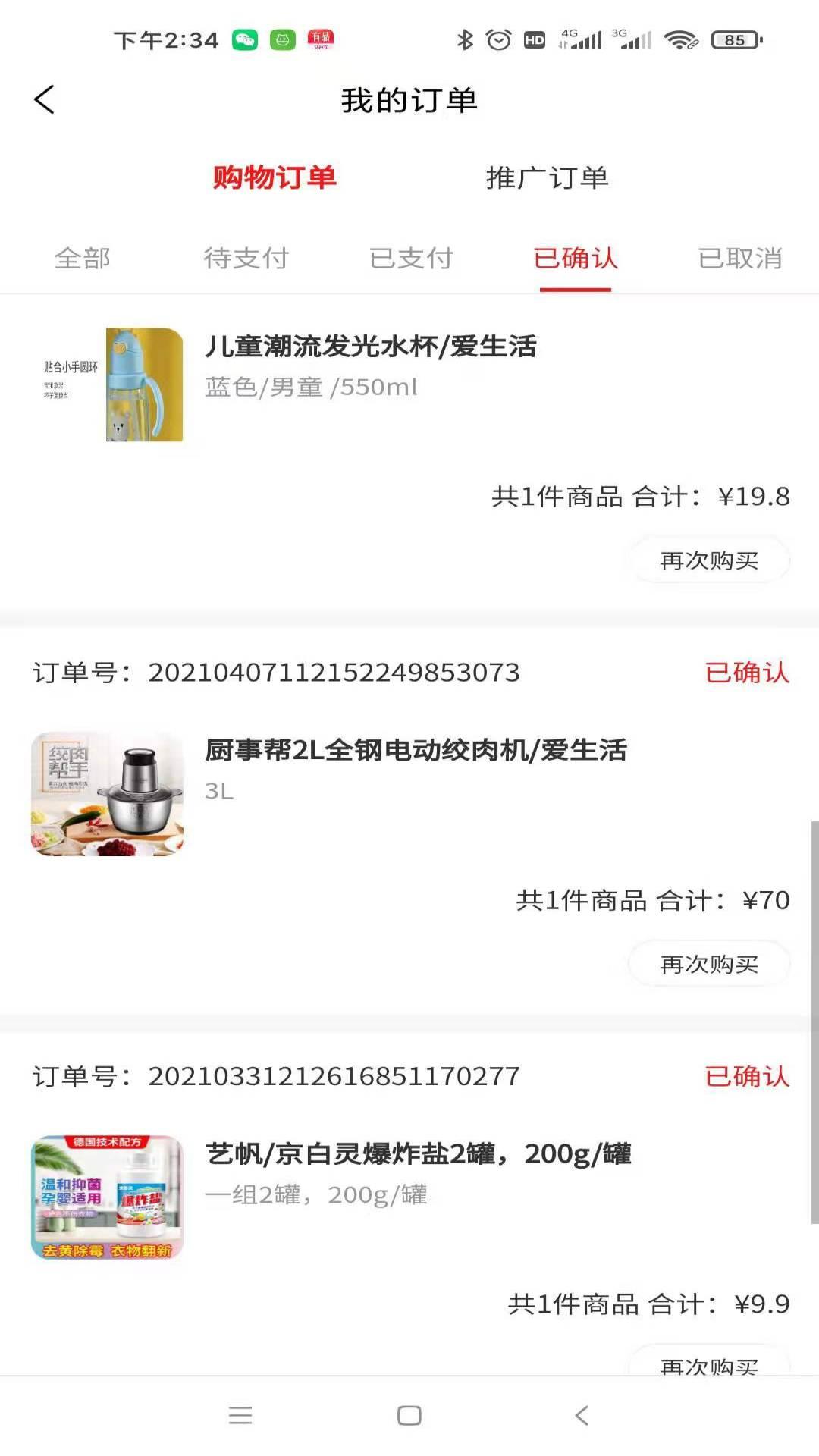Viewport: 819px width, 1456px height.
Task: Open the 全部 orders filter tab
Action: point(81,258)
